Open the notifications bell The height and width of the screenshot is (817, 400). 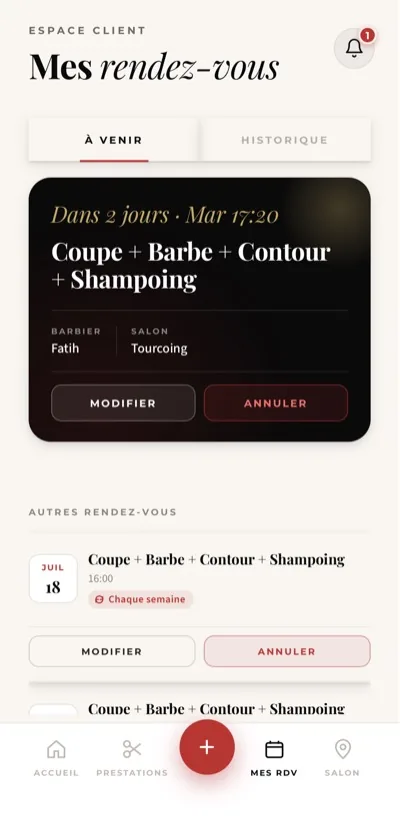[354, 48]
